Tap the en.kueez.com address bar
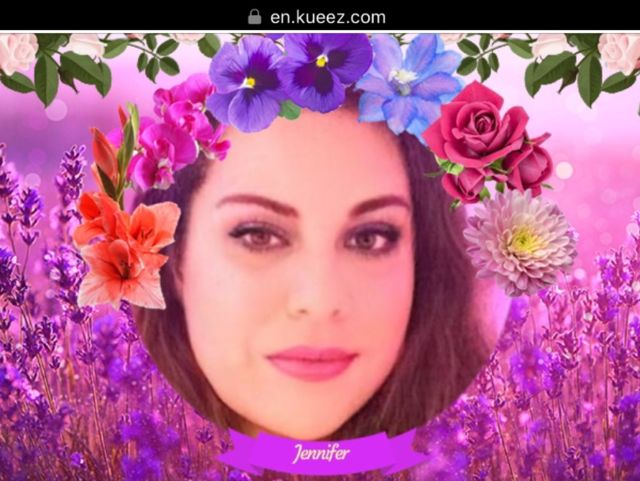Image resolution: width=640 pixels, height=481 pixels. (x=320, y=16)
